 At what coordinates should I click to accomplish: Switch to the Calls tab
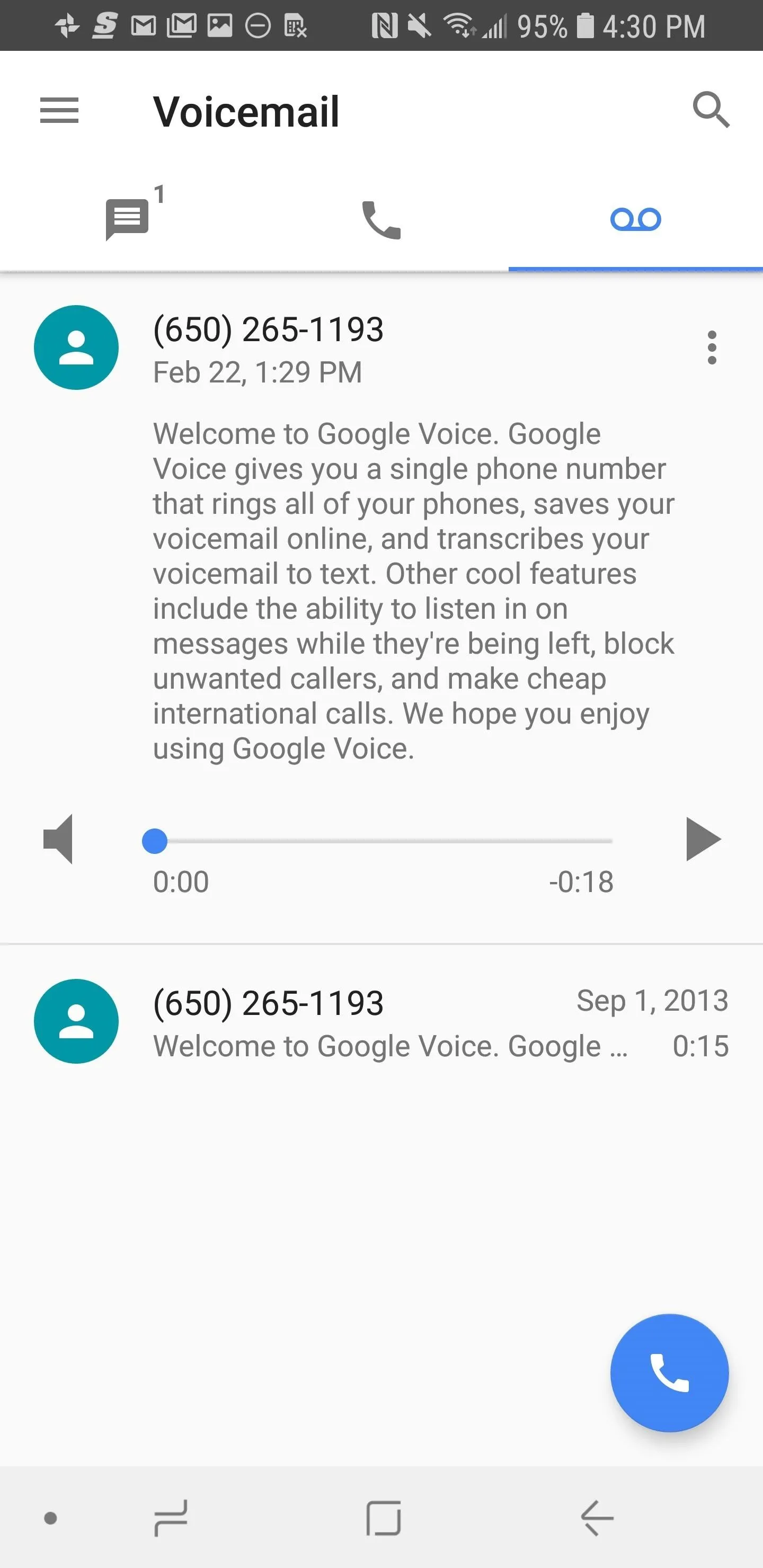(381, 219)
